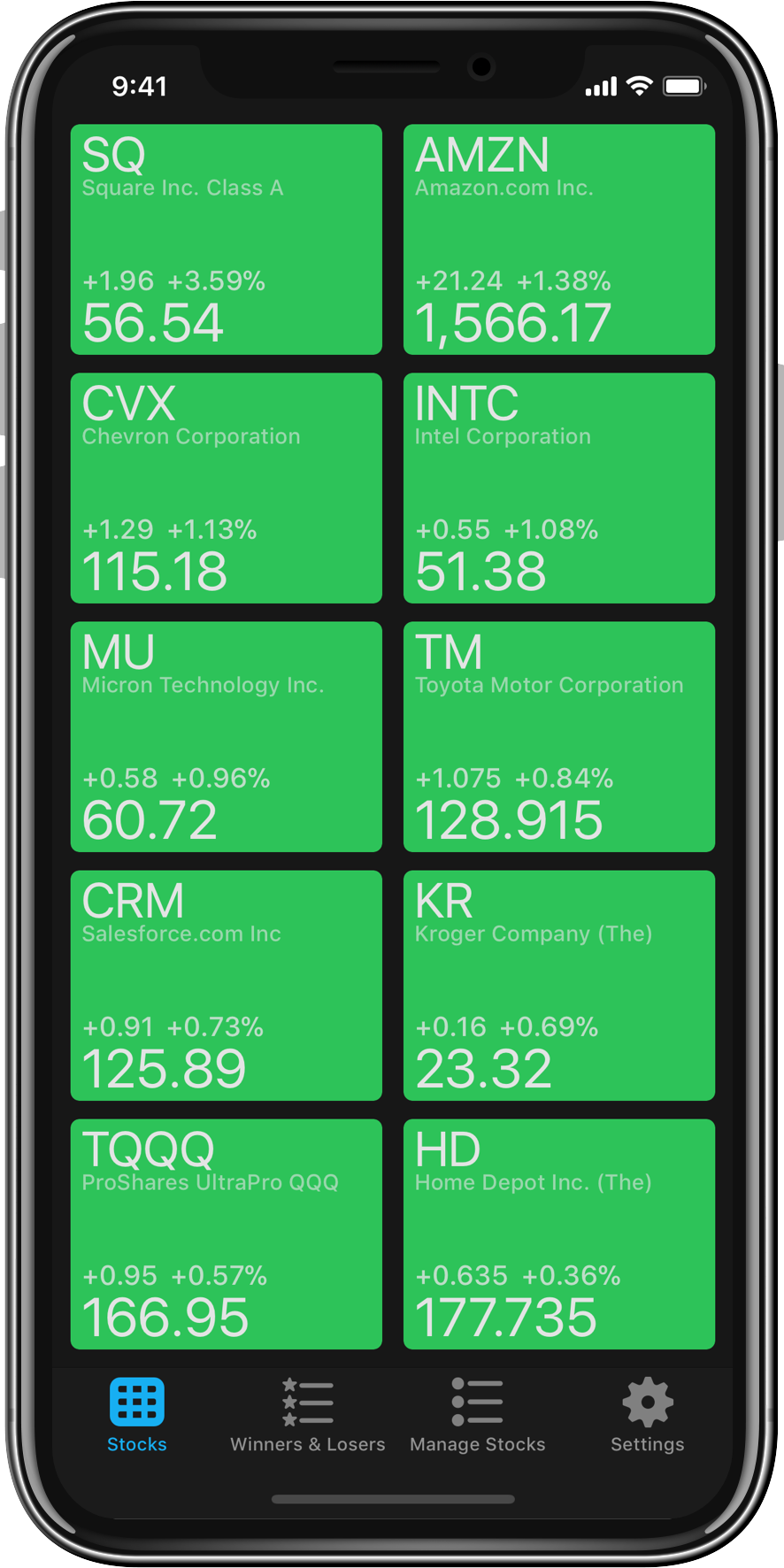784x1568 pixels.
Task: View CVX Chevron Corporation details
Action: [x=226, y=488]
